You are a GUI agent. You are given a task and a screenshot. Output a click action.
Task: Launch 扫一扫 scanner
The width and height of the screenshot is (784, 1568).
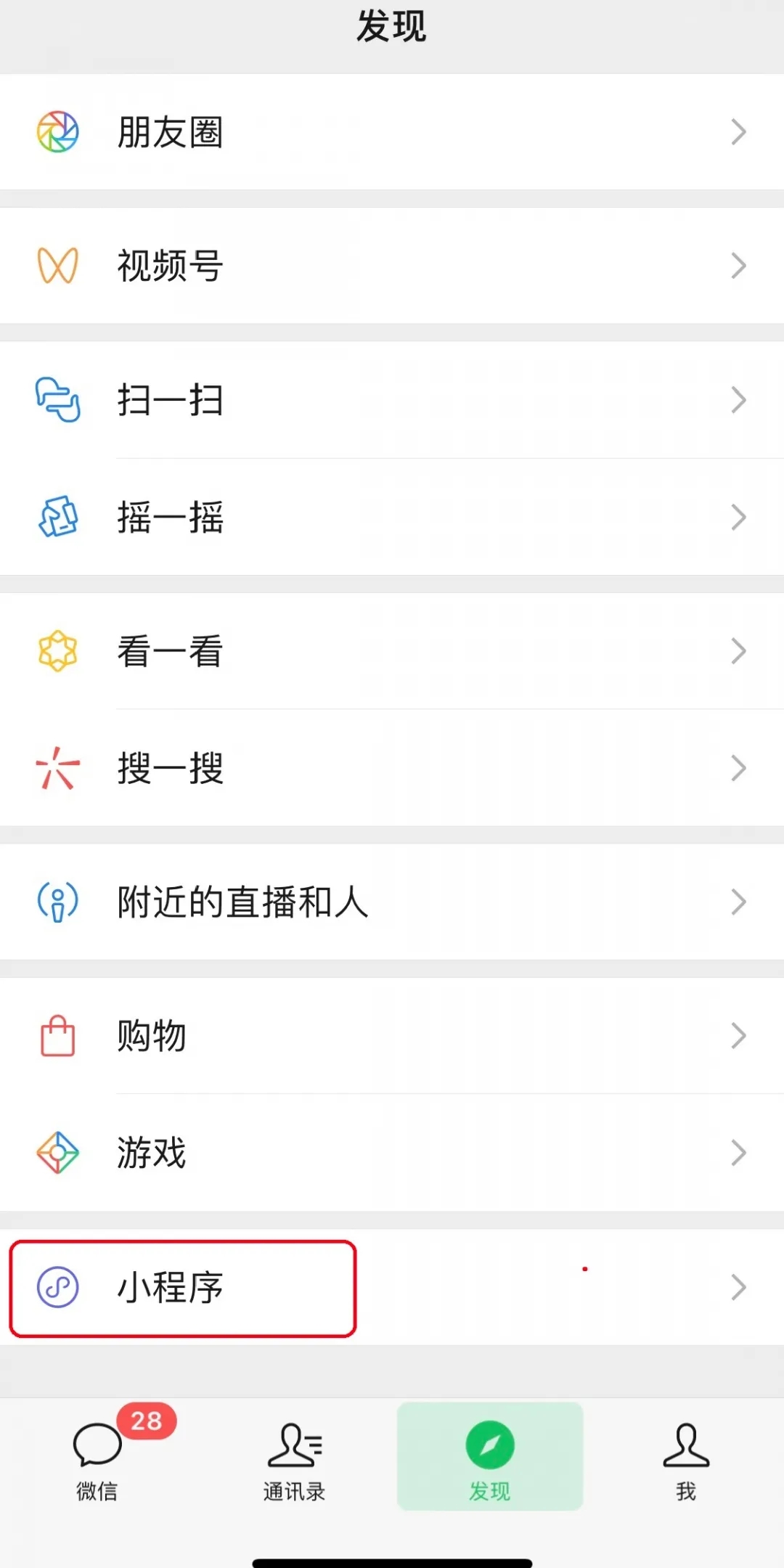[392, 400]
